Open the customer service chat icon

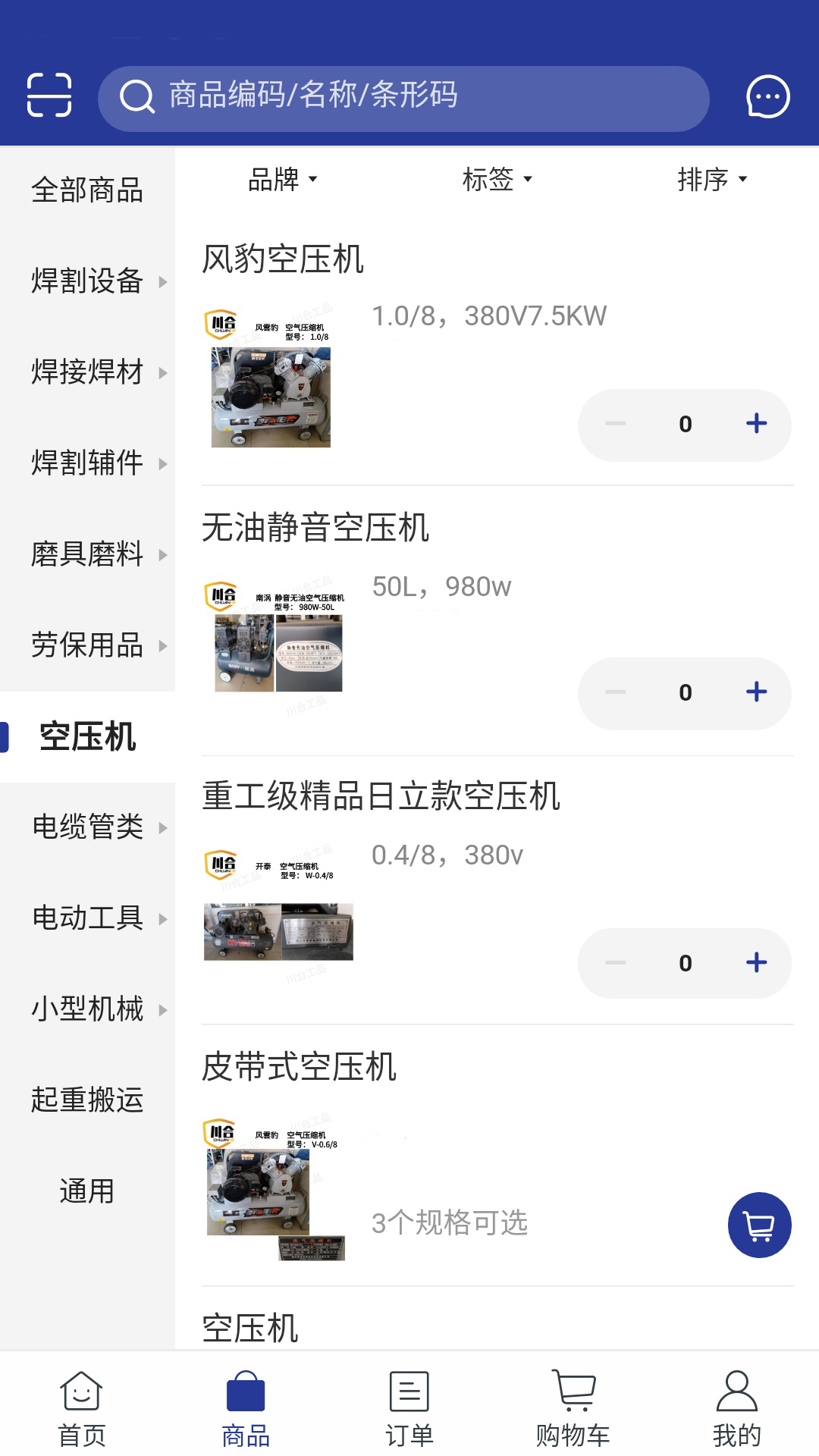[x=768, y=96]
